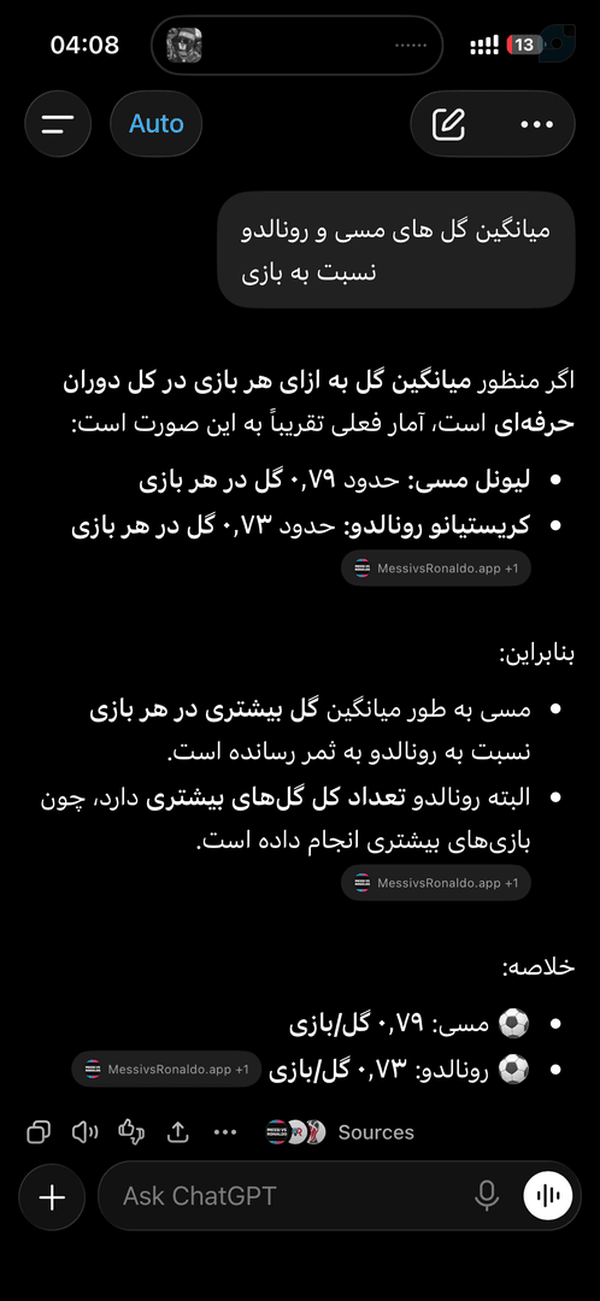Open the Auto model selector

click(x=157, y=124)
